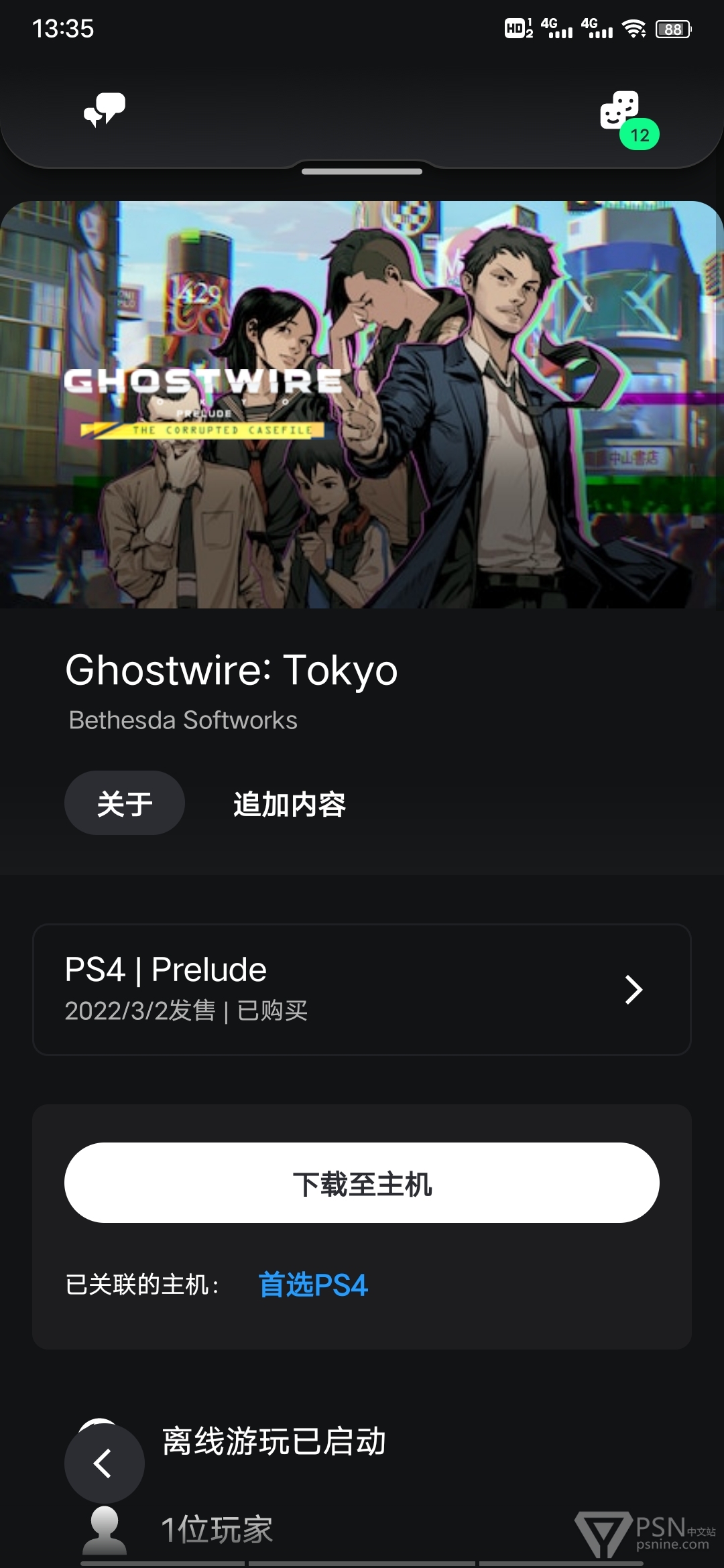This screenshot has height=1568, width=724.
Task: Select the 关于 tab
Action: (x=125, y=803)
